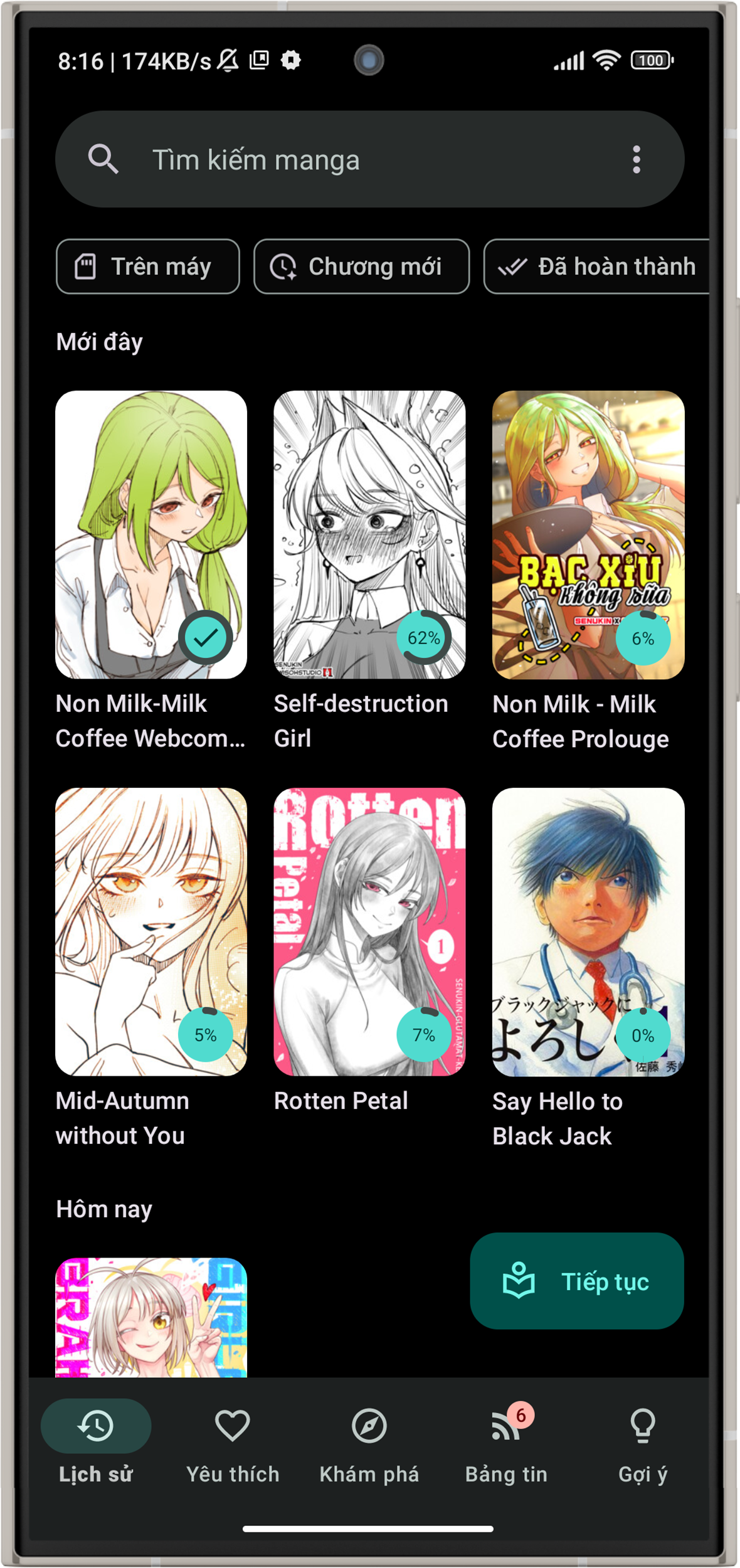
Task: Tap the Tìm kiếm manga search field
Action: pos(351,160)
